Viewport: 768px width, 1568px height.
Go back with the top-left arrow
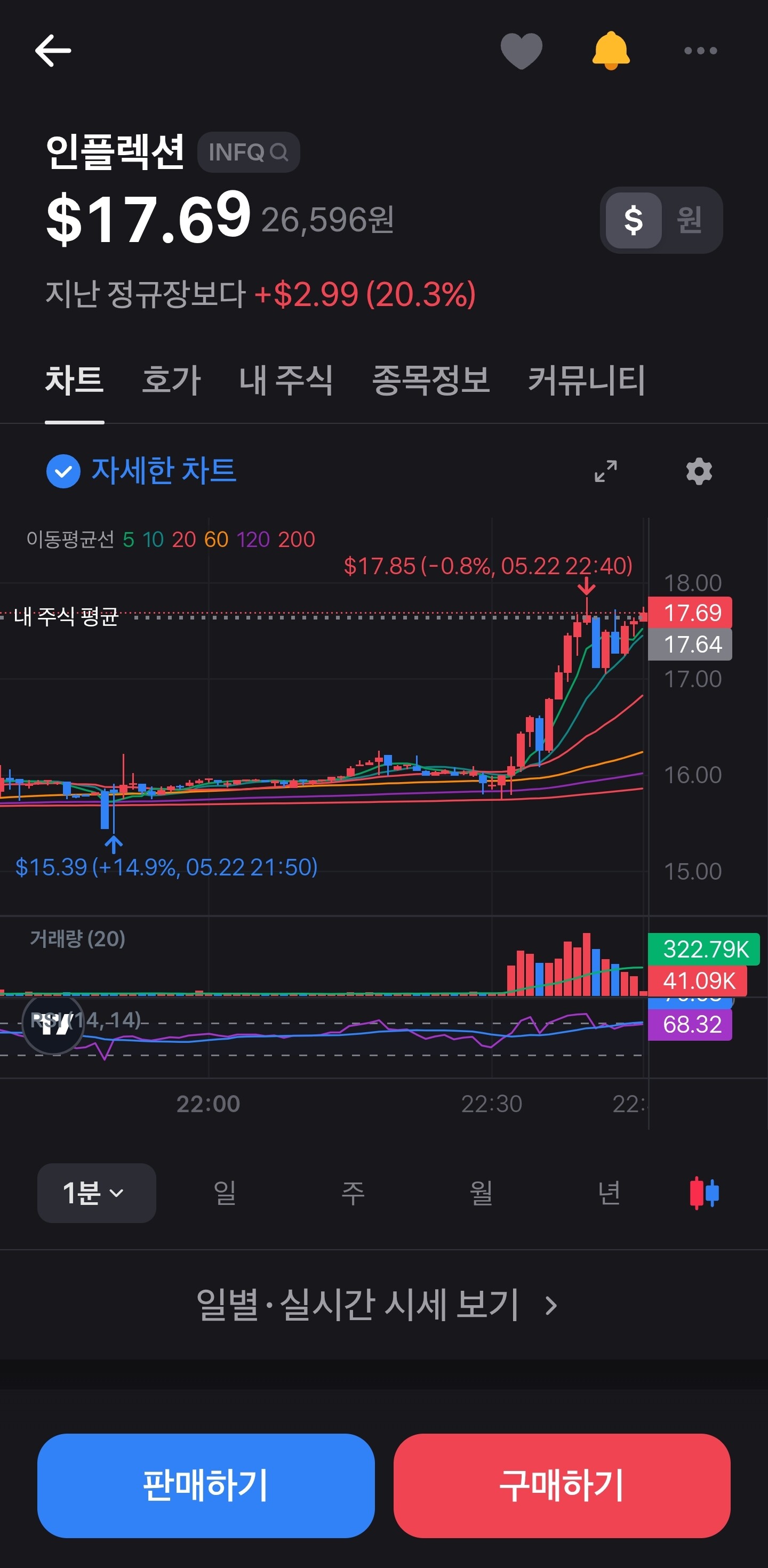(53, 51)
